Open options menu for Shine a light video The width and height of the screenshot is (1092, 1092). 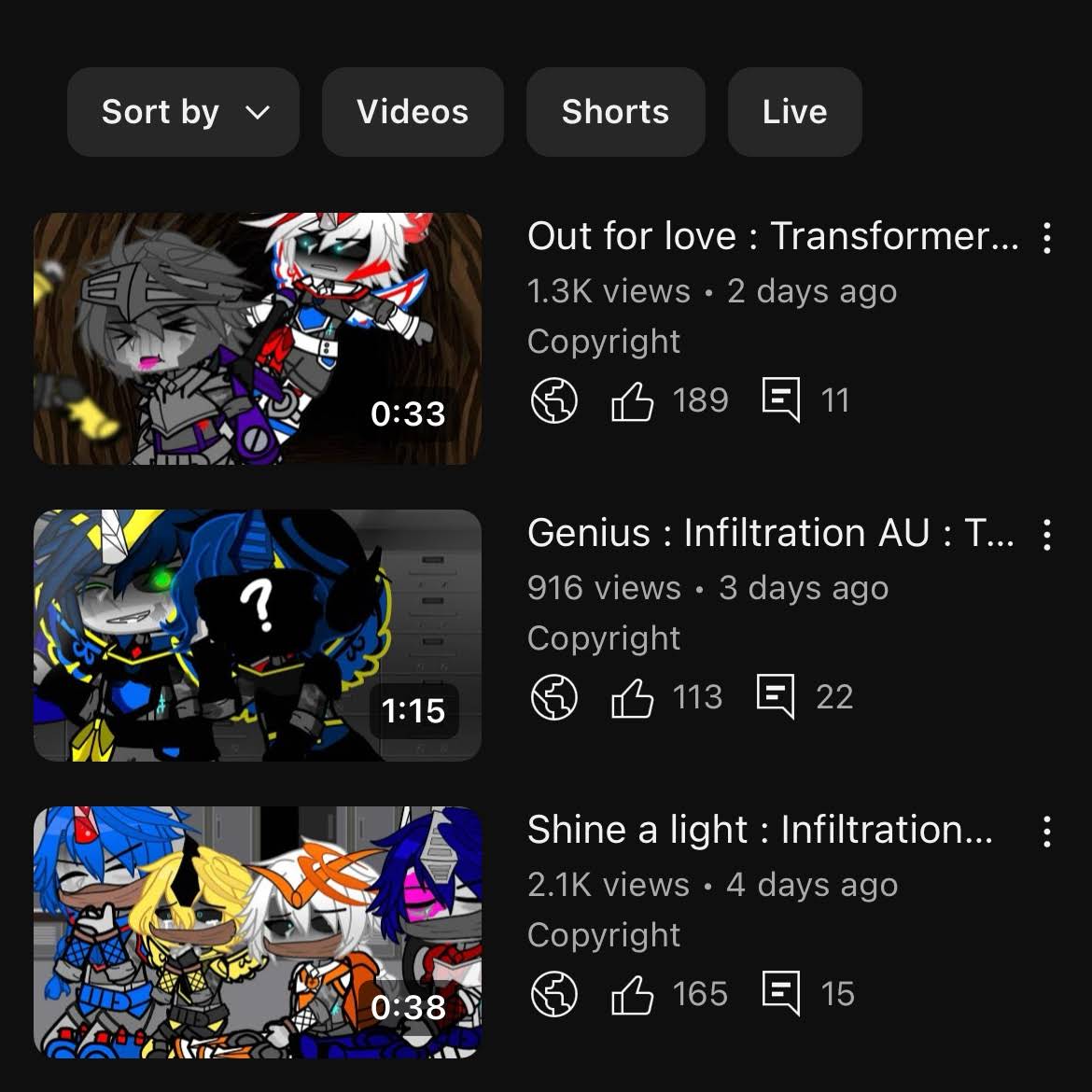1047,831
